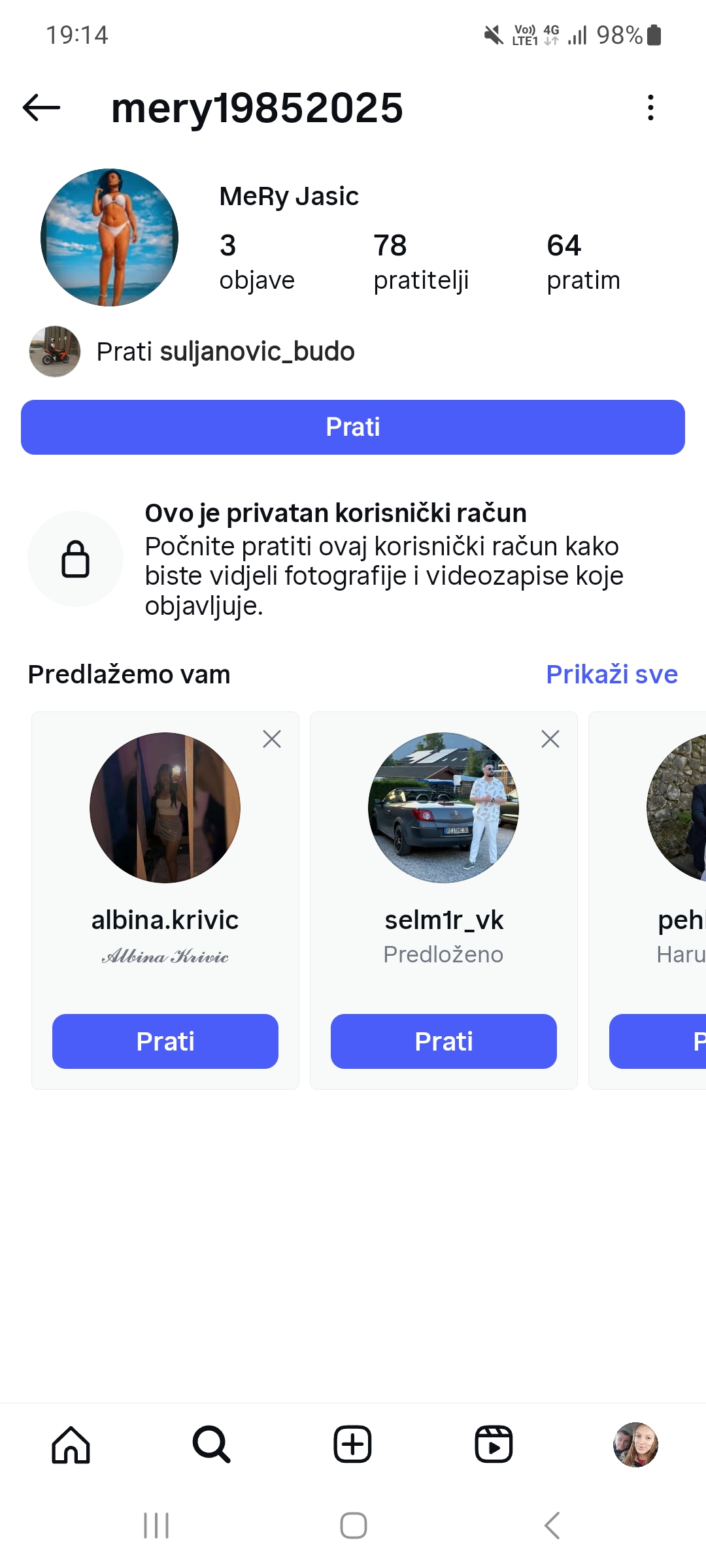Tap the system back button
Viewport: 706px width, 1568px height.
[x=552, y=1526]
